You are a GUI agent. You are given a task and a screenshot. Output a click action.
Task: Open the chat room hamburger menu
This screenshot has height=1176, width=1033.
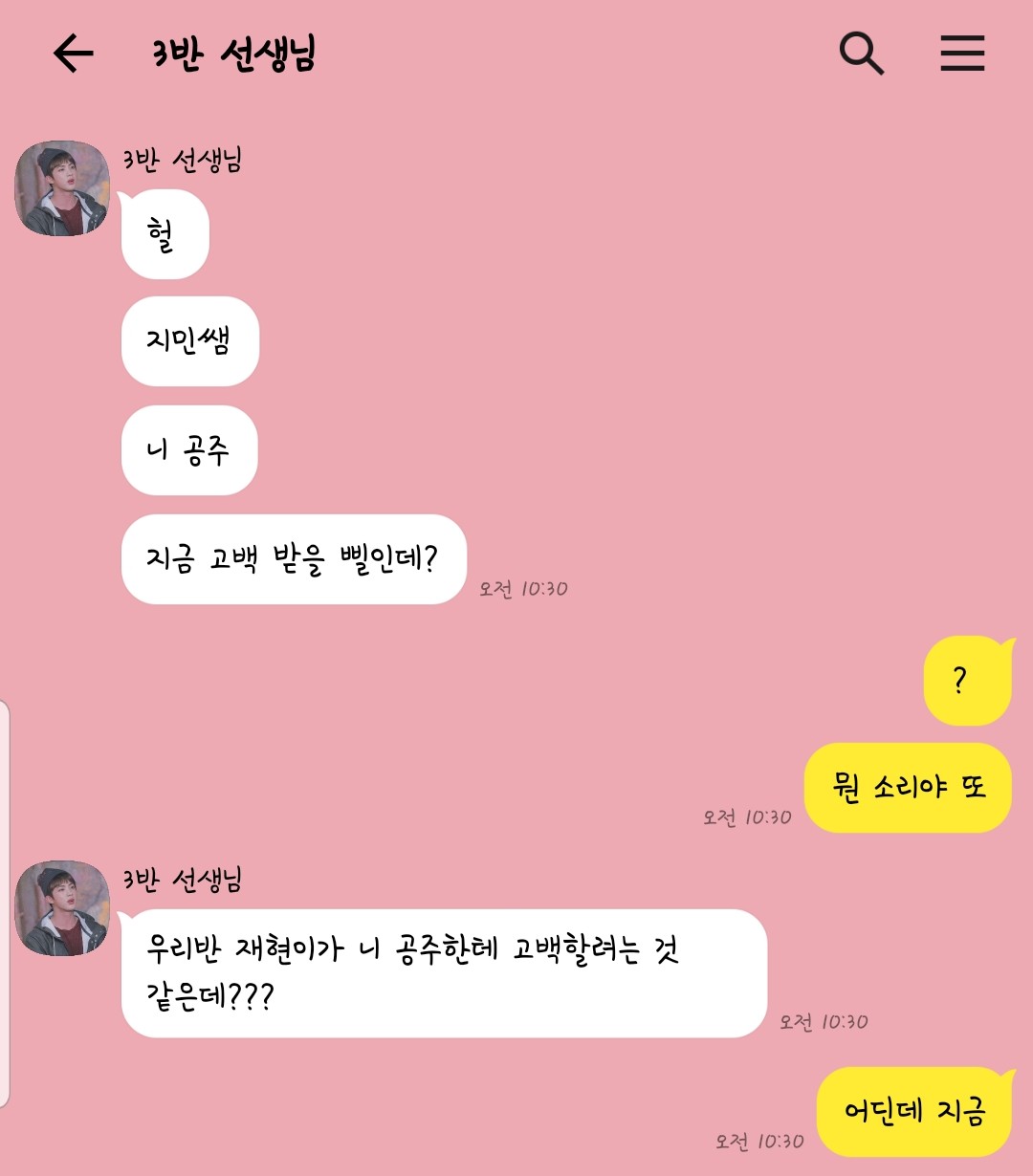962,54
